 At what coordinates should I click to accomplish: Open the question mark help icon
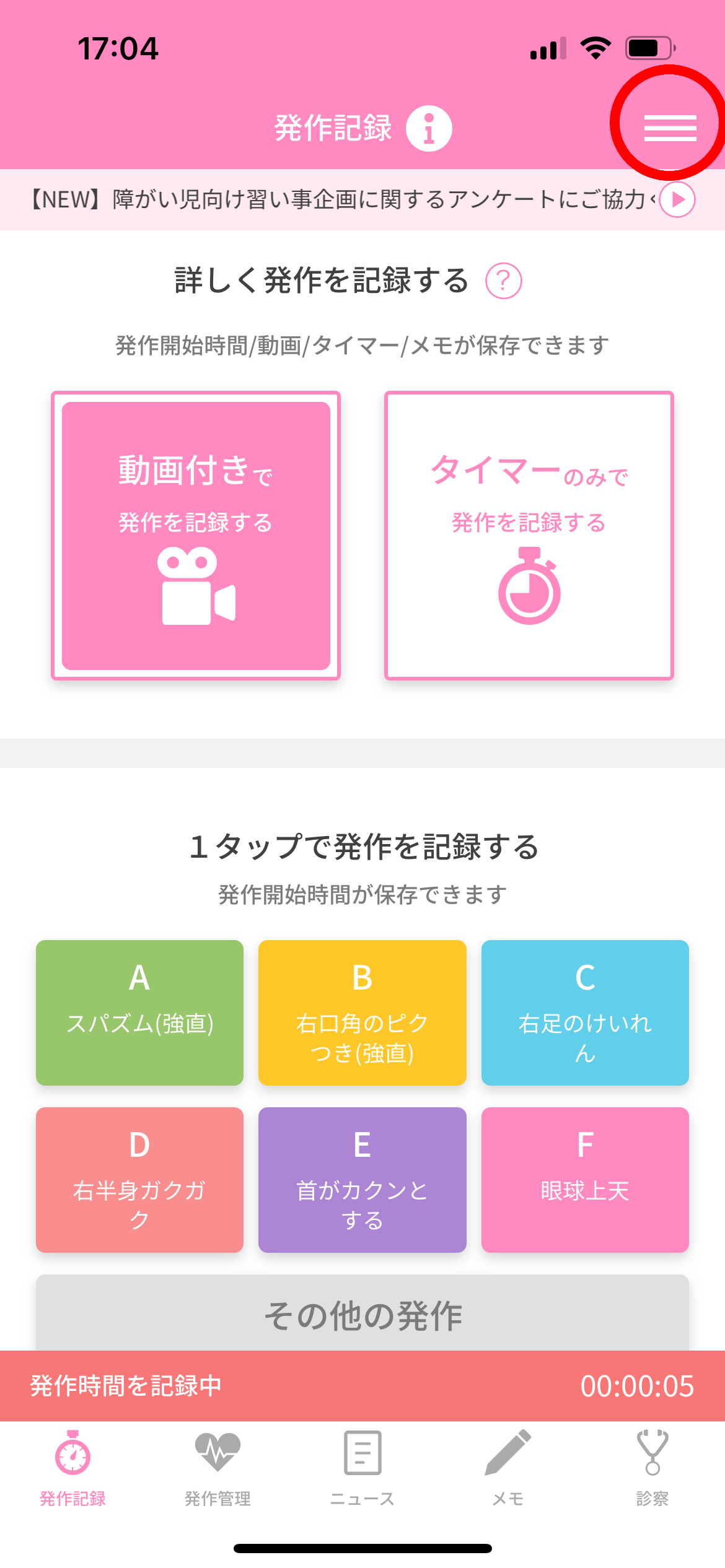[503, 281]
